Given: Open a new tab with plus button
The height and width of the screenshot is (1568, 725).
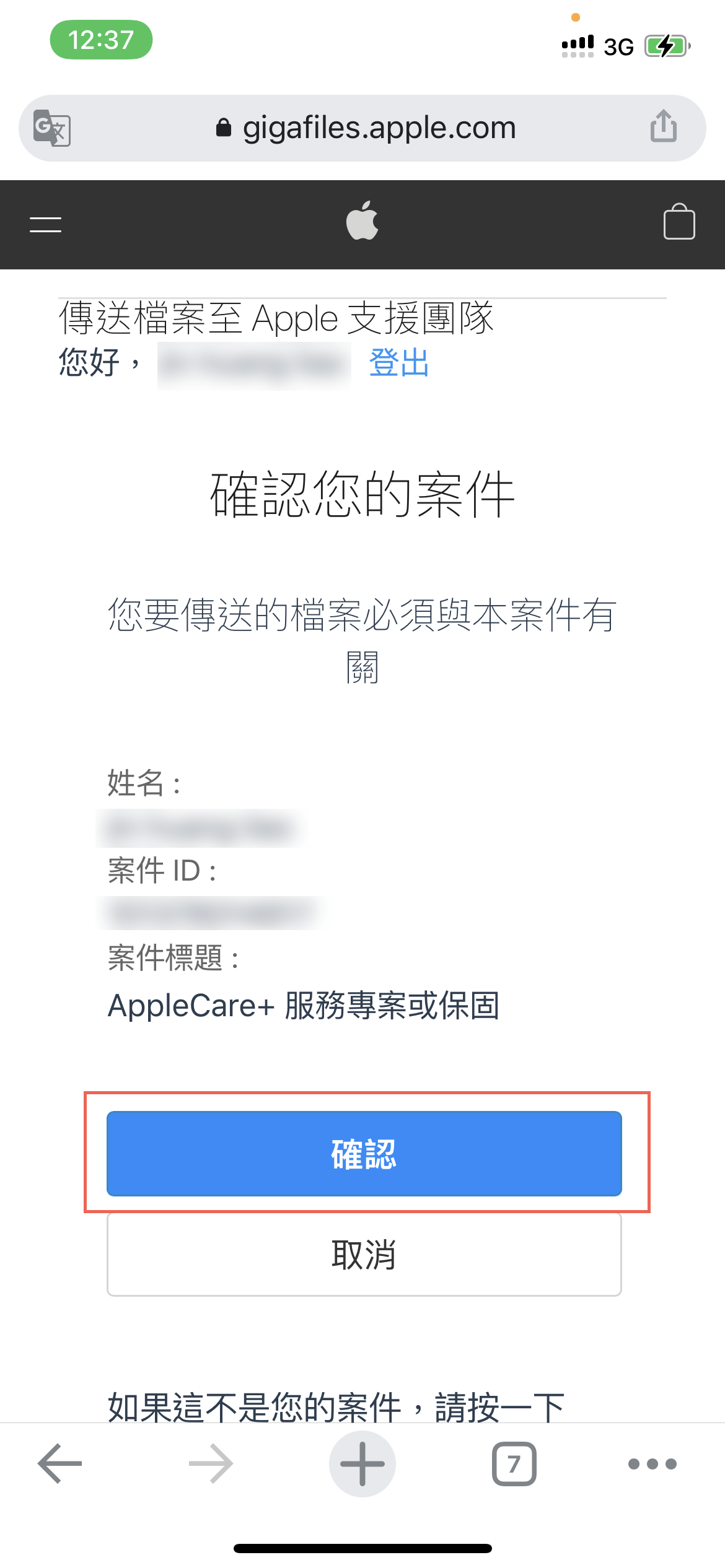Looking at the screenshot, I should click(362, 1464).
